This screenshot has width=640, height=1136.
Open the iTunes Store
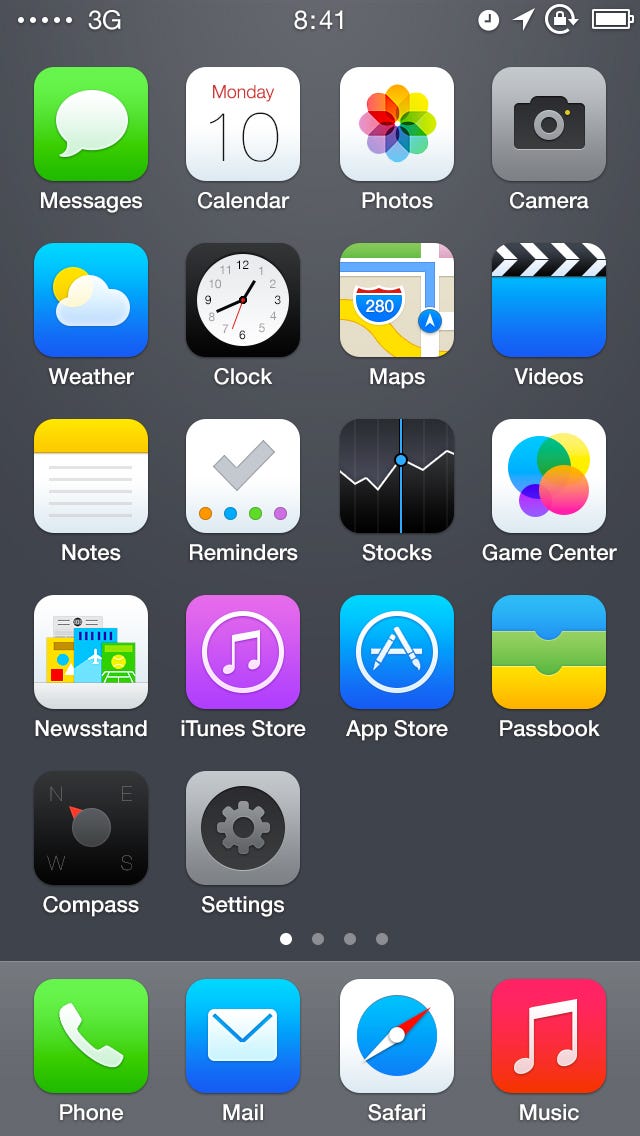[243, 652]
